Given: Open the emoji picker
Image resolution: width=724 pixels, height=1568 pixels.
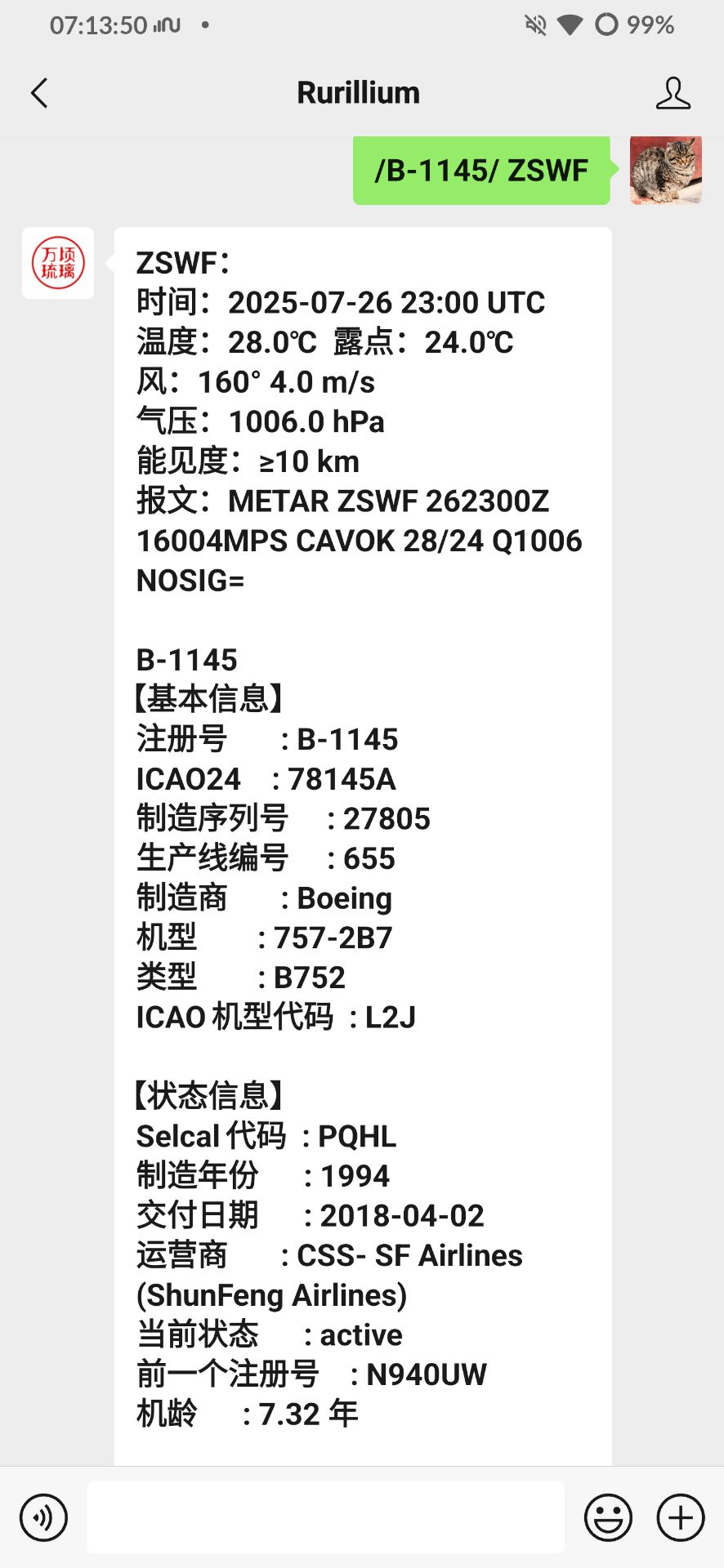Looking at the screenshot, I should (608, 1517).
